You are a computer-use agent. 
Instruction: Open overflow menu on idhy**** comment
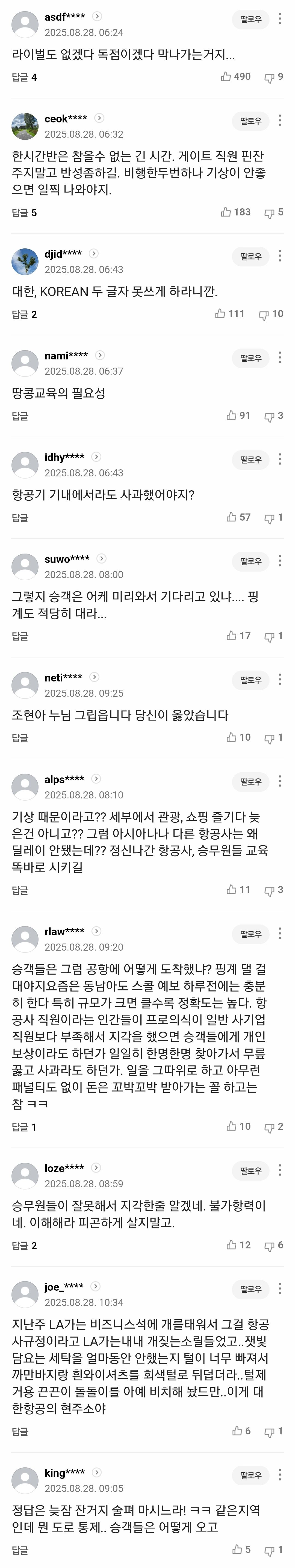pos(280,459)
